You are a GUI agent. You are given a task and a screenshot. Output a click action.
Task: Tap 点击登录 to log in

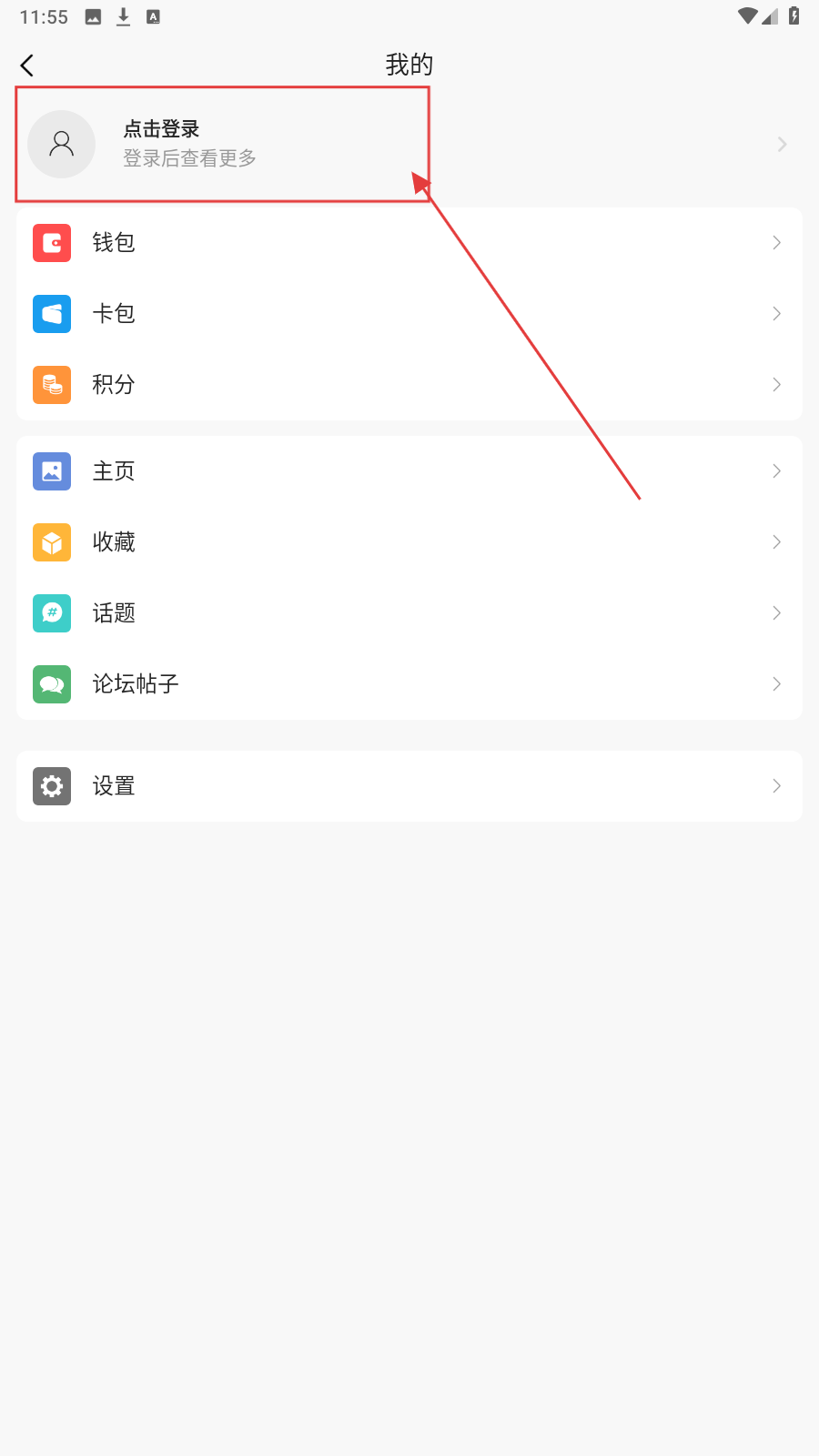tap(162, 129)
